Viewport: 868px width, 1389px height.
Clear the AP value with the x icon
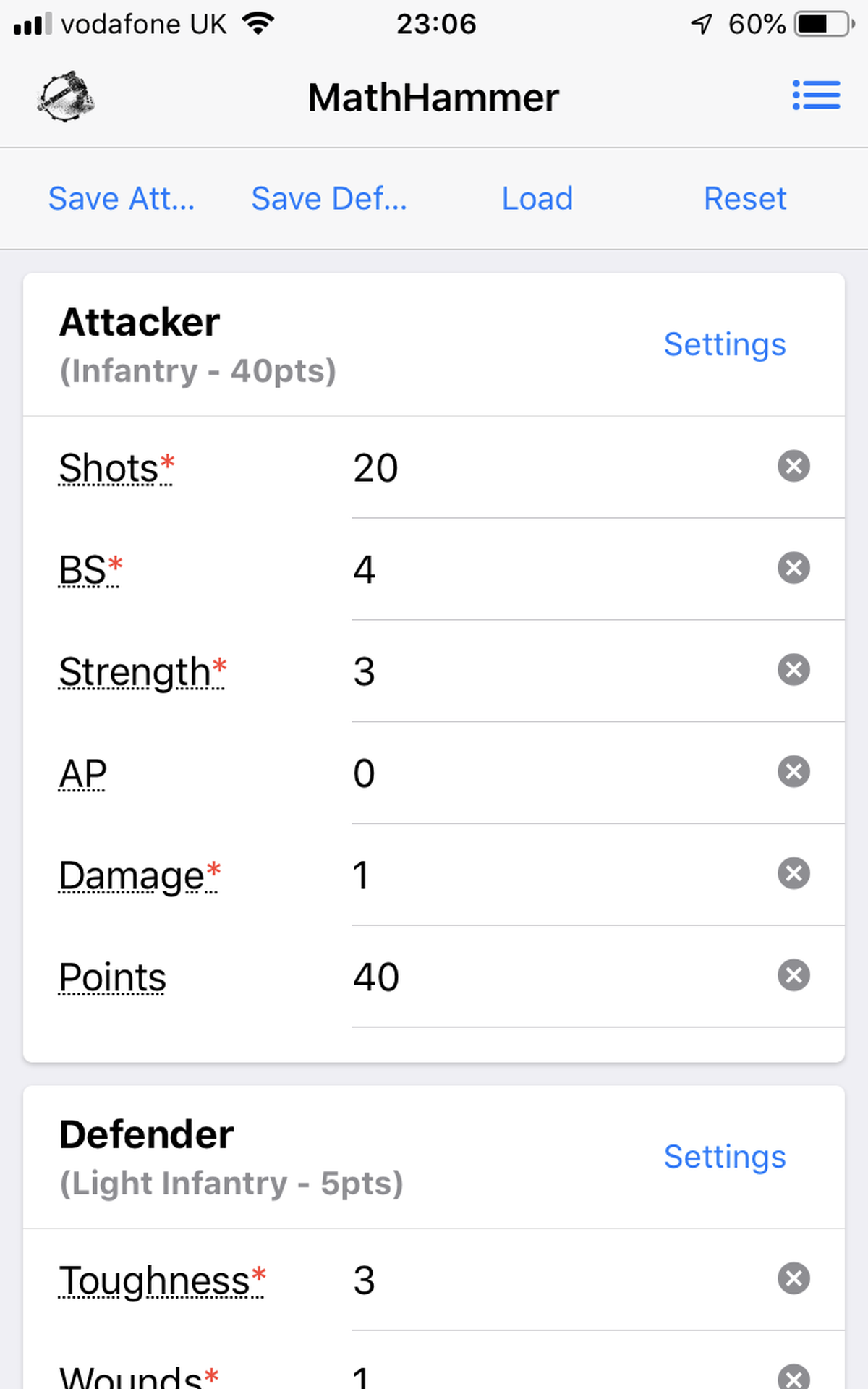coord(793,772)
